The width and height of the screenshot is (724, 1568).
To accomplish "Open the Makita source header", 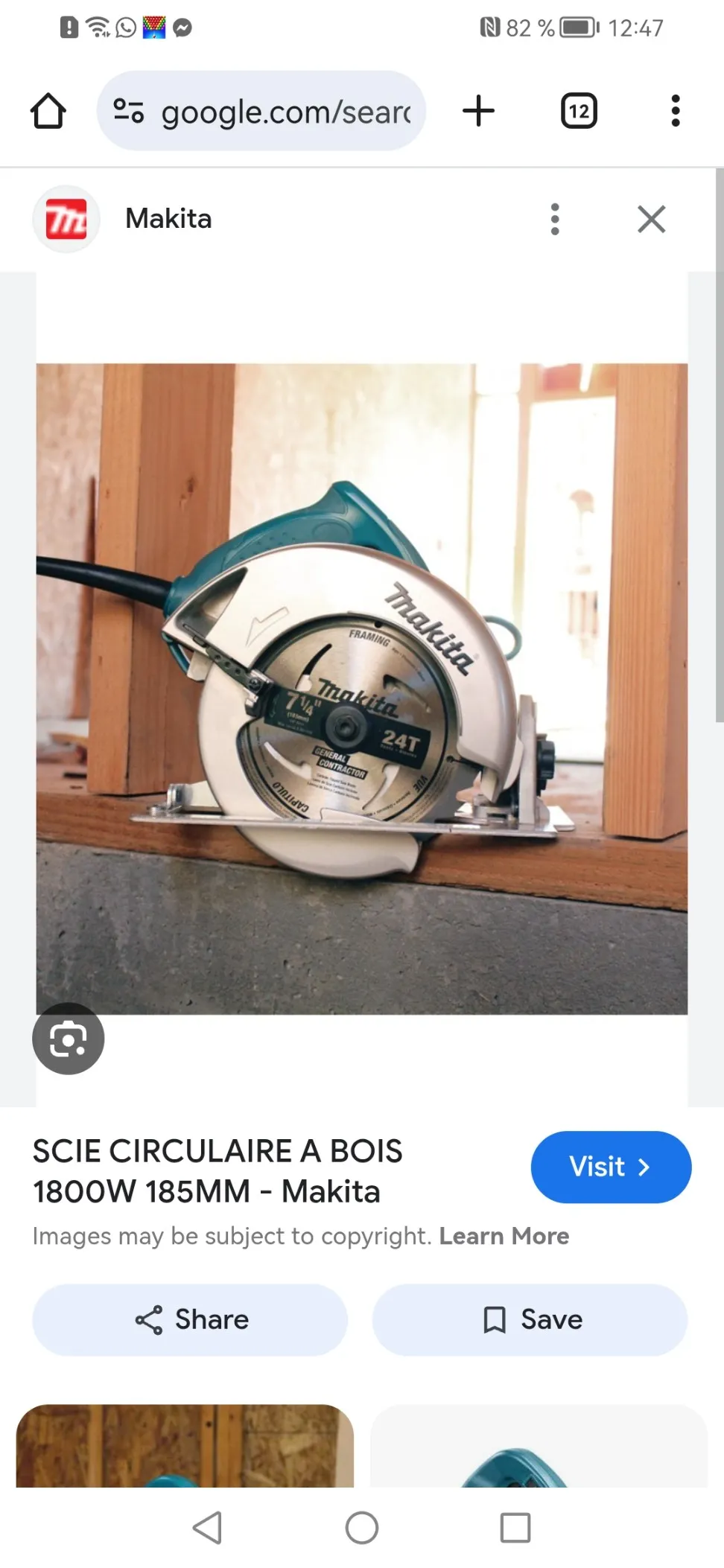I will pyautogui.click(x=168, y=219).
